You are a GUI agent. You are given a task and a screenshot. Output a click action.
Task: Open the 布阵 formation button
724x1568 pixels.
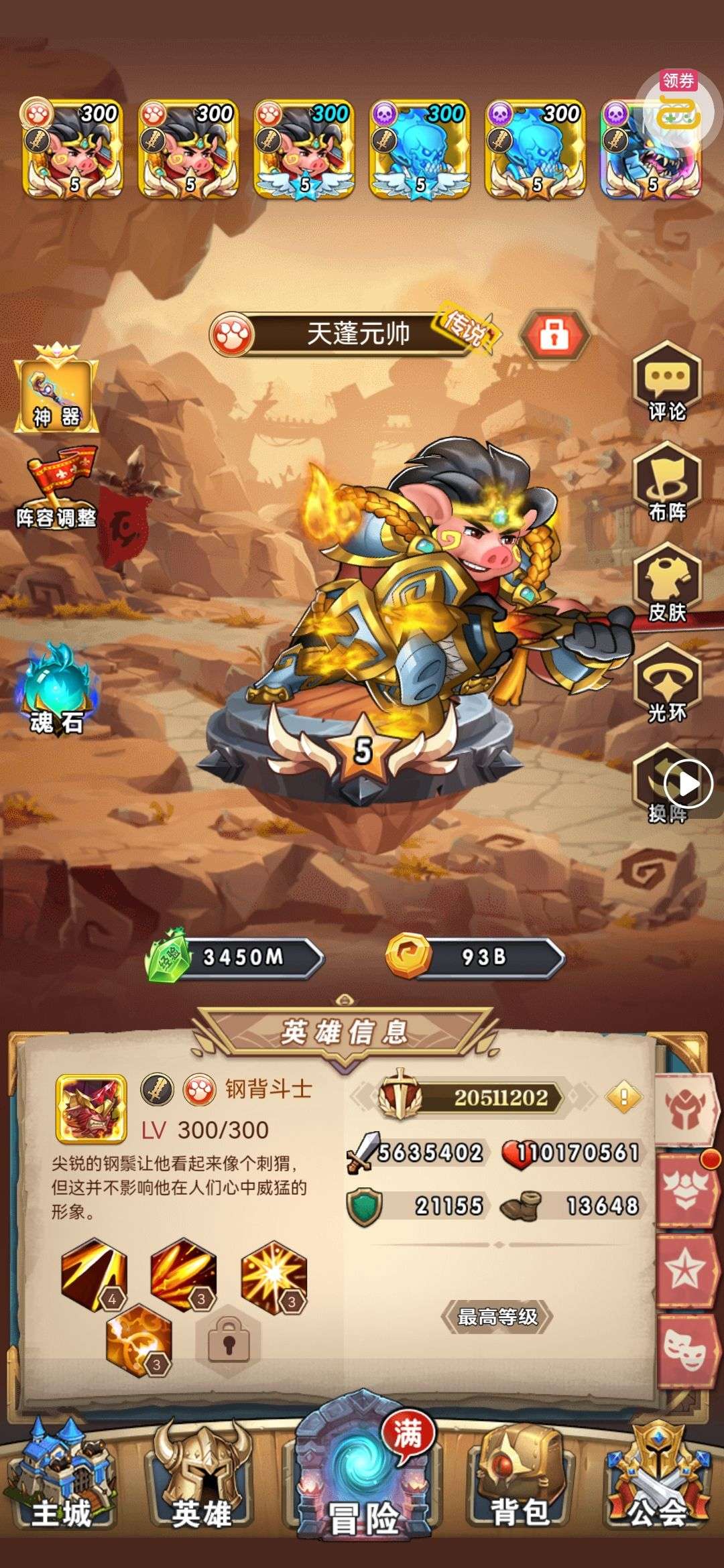pos(666,484)
